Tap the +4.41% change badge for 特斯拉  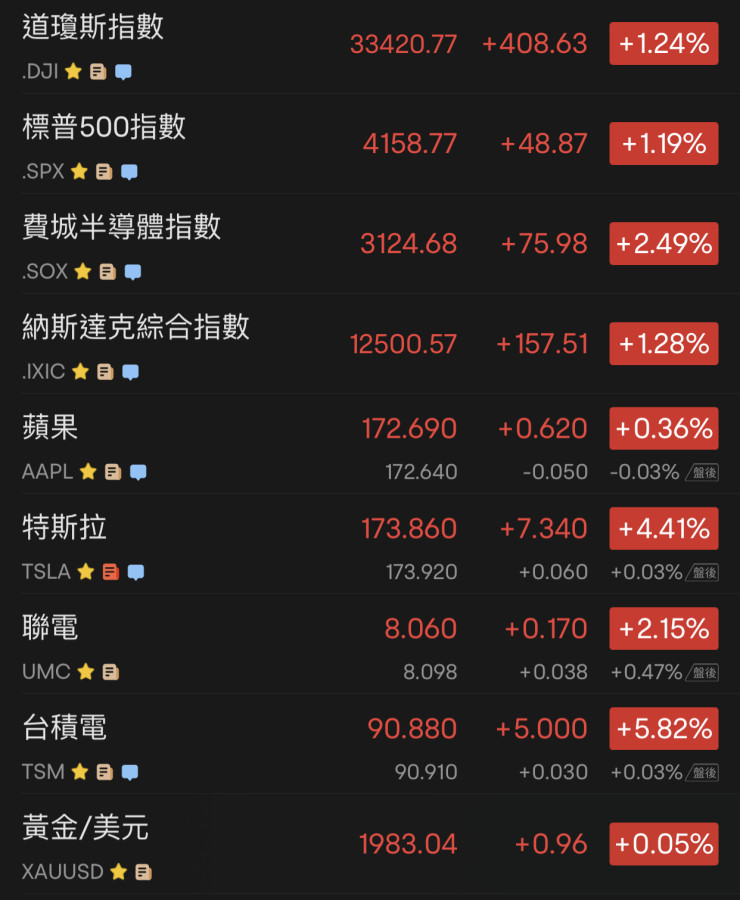[x=663, y=528]
